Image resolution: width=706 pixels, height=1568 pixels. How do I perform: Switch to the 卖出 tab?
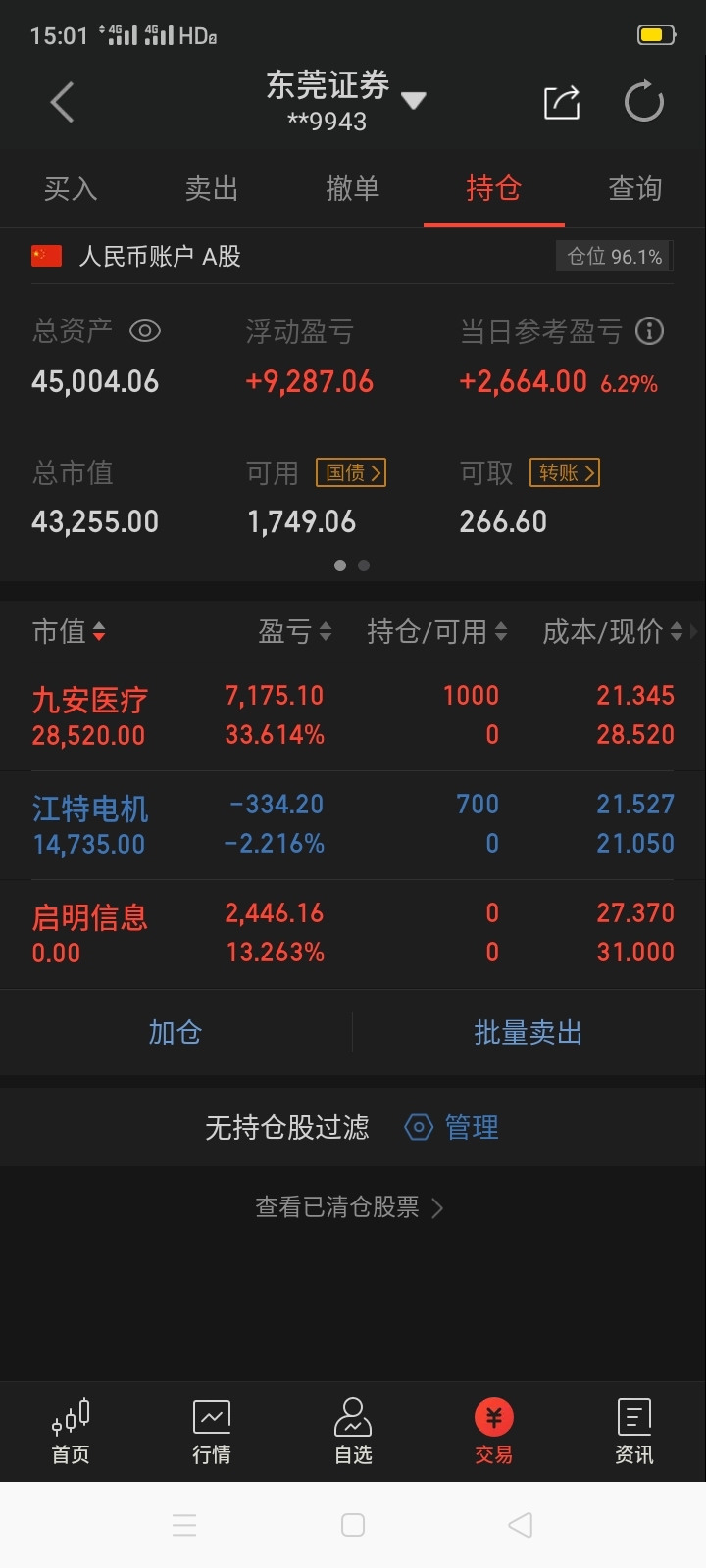pyautogui.click(x=212, y=188)
